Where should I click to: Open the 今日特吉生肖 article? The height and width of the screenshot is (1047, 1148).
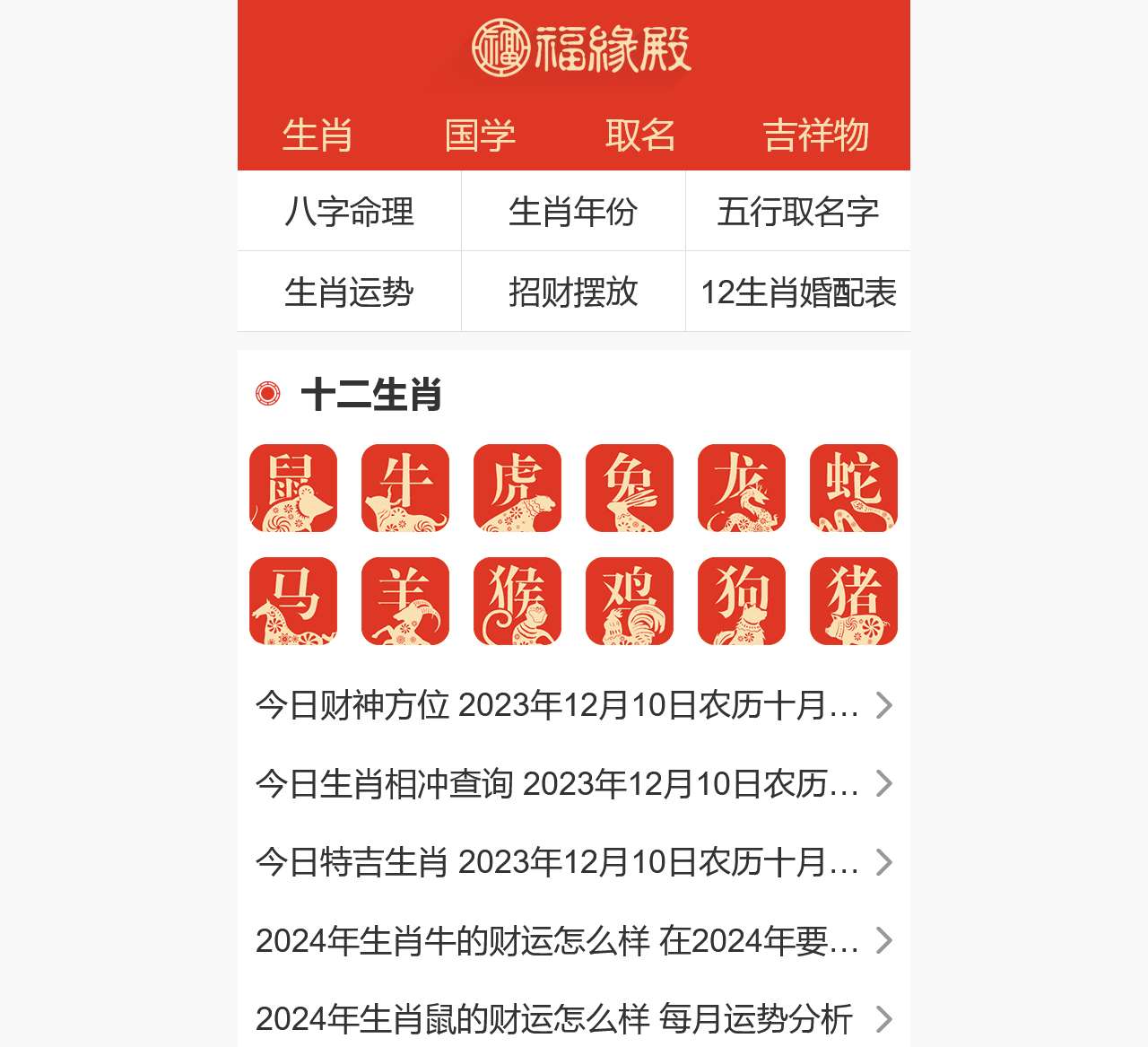pos(556,862)
